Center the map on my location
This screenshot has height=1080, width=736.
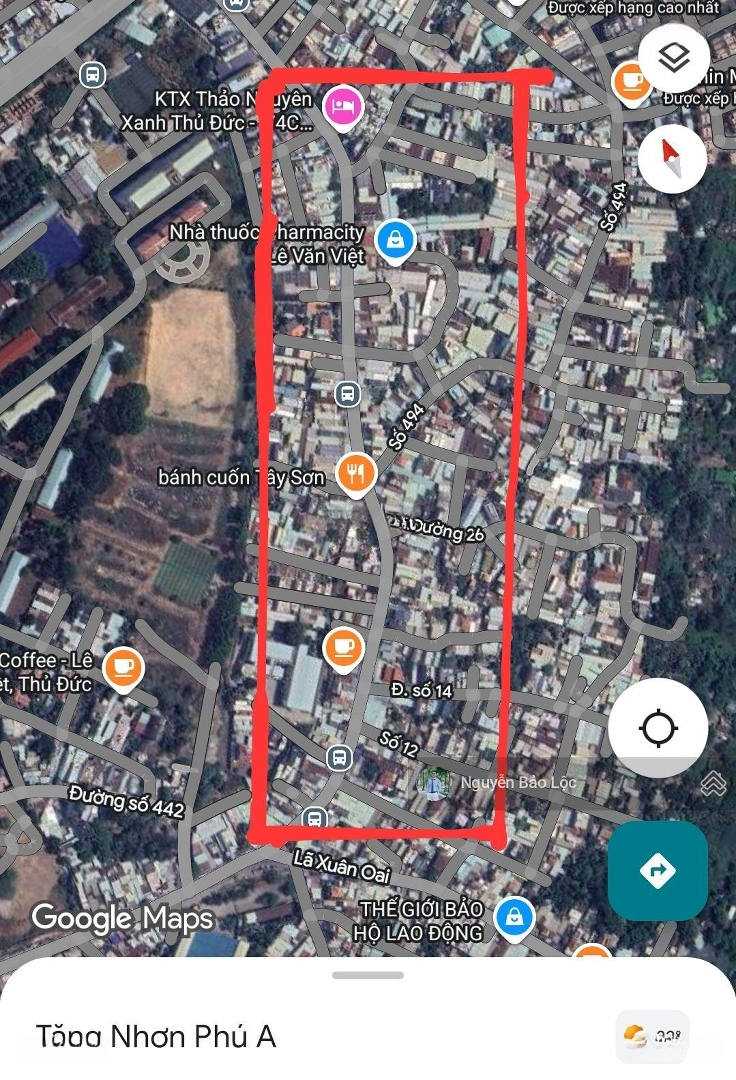click(x=658, y=727)
